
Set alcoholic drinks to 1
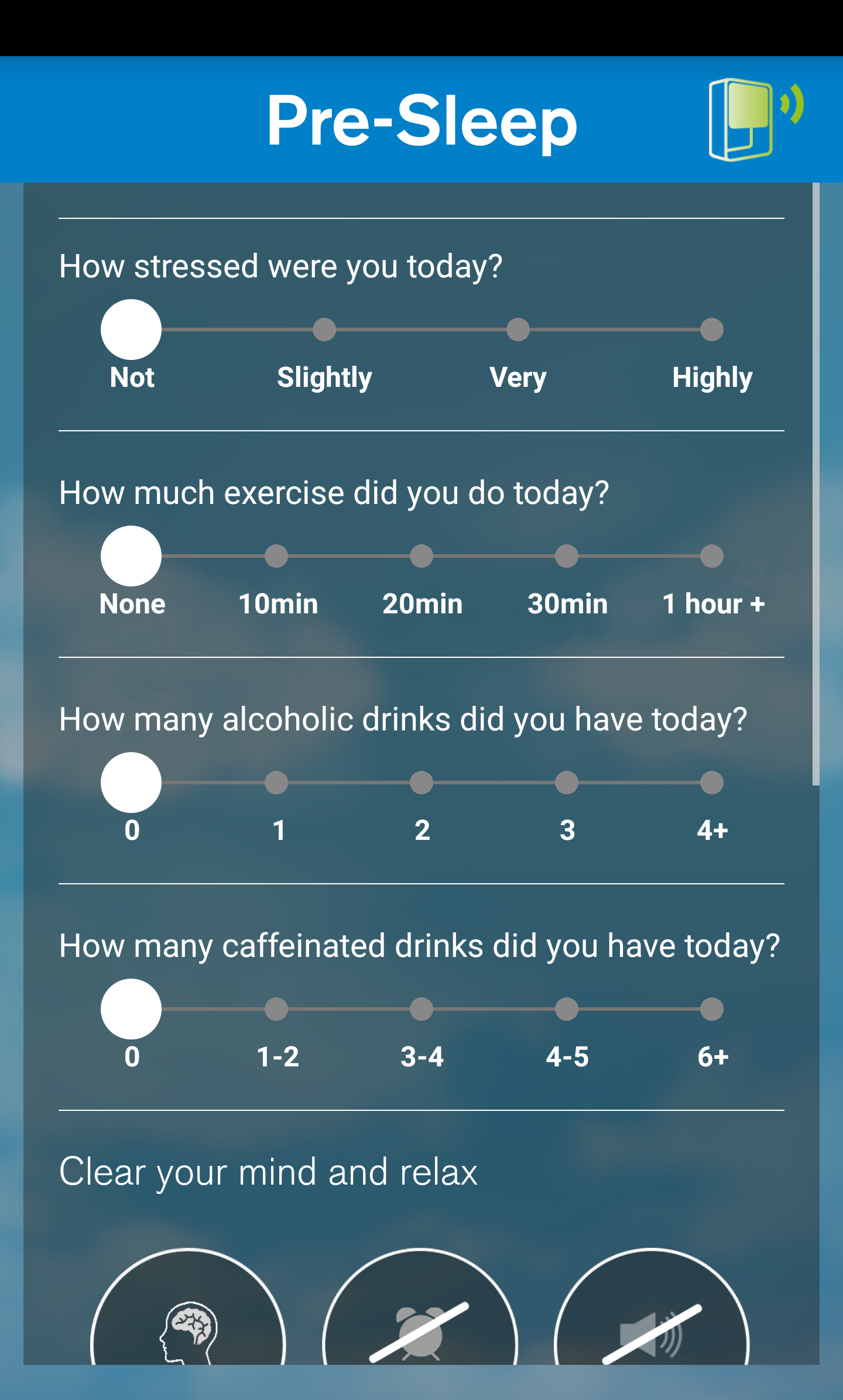276,783
